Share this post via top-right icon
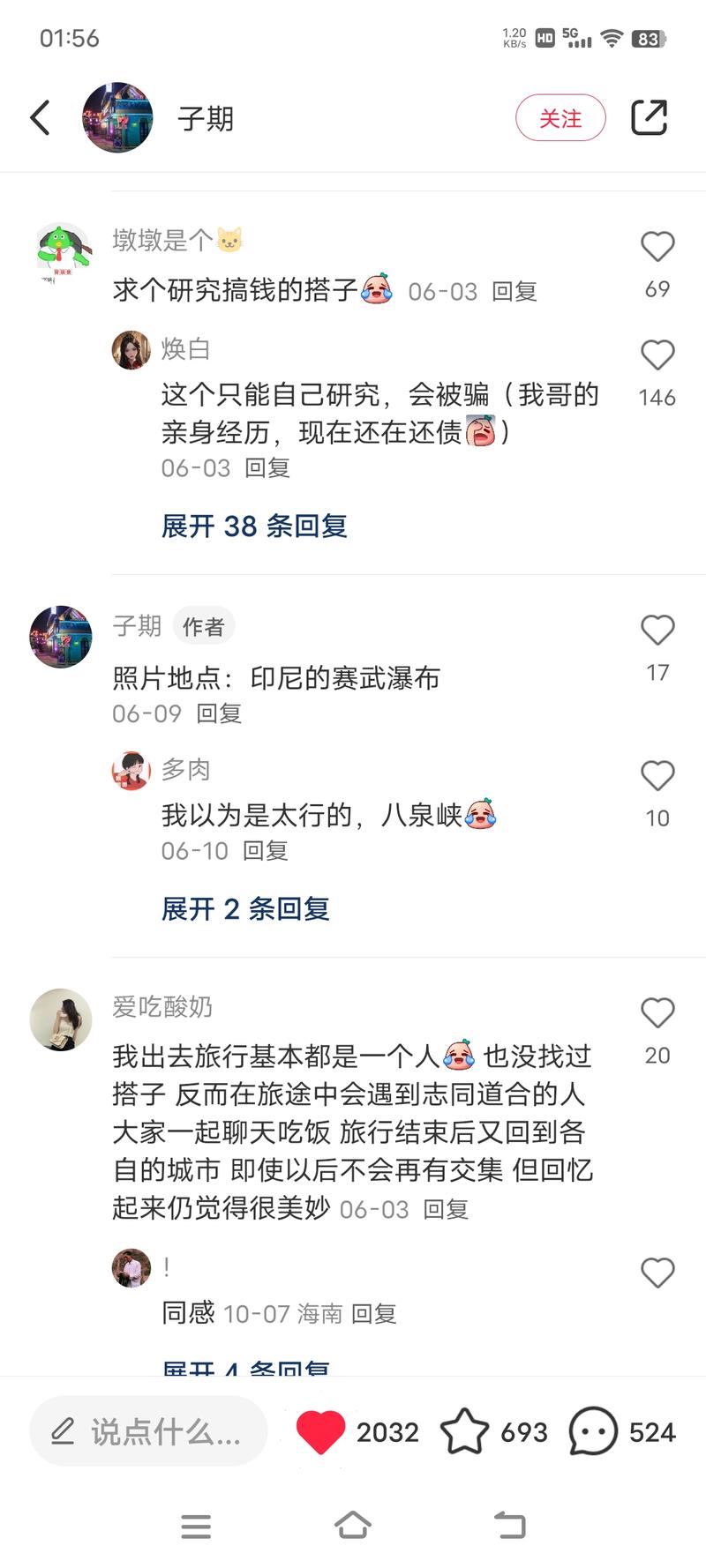The height and width of the screenshot is (1568, 706). tap(649, 117)
